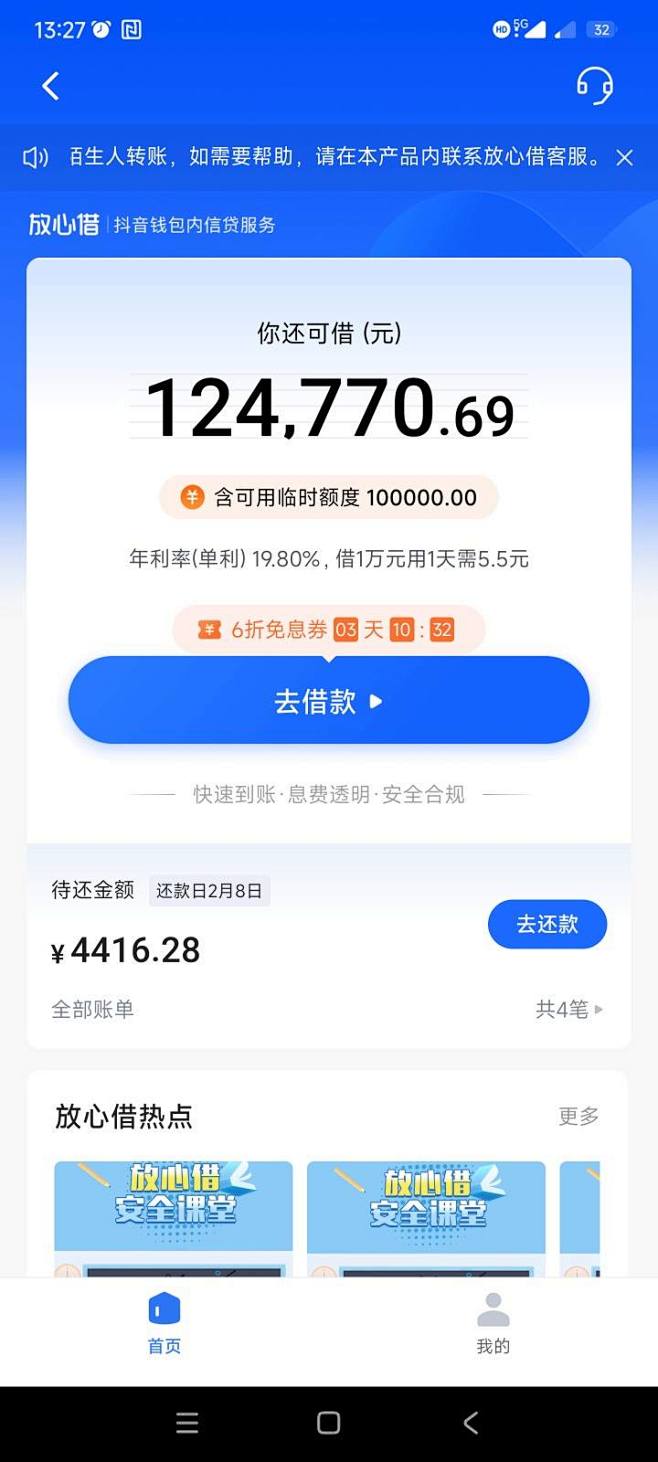The height and width of the screenshot is (1462, 658).
Task: Open system recent apps menu
Action: (187, 1423)
